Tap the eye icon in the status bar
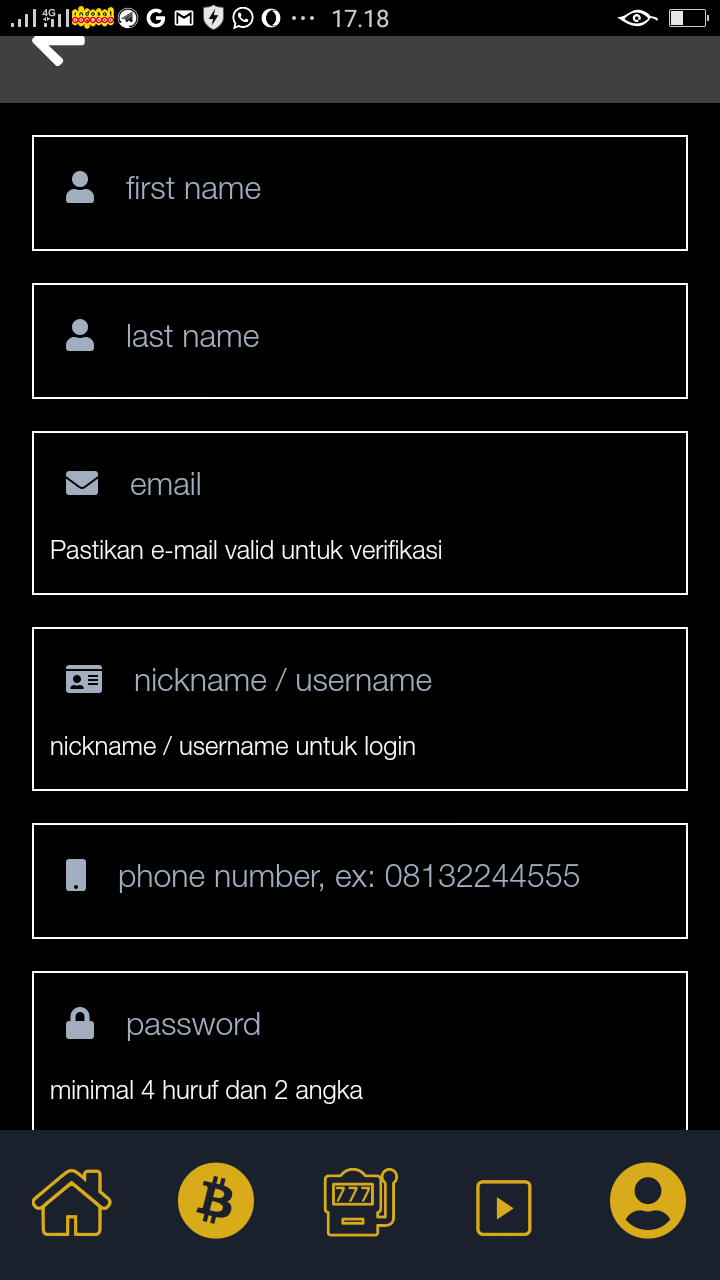The width and height of the screenshot is (720, 1280). point(637,17)
